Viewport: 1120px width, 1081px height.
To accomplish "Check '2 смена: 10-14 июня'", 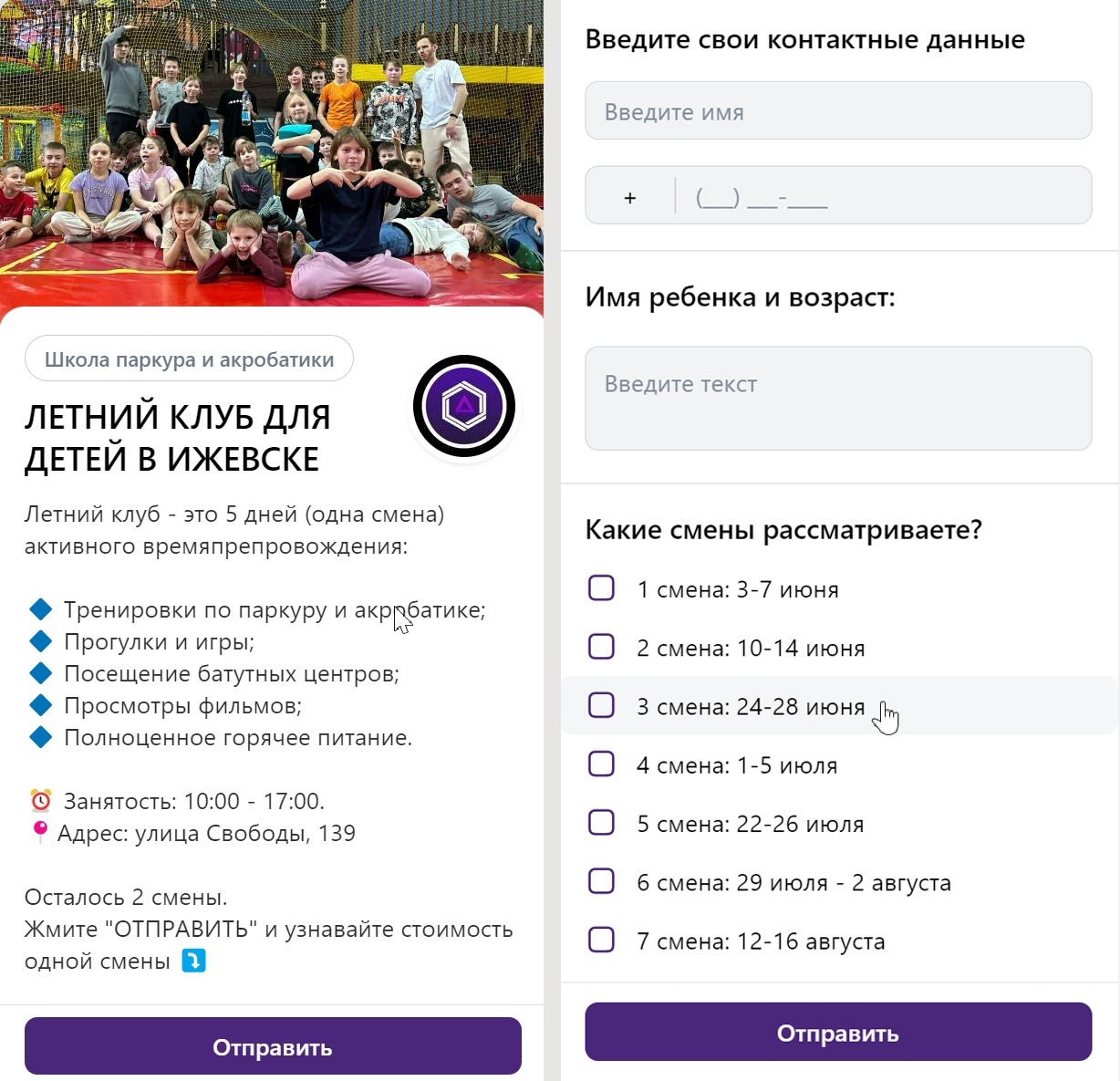I will (602, 647).
